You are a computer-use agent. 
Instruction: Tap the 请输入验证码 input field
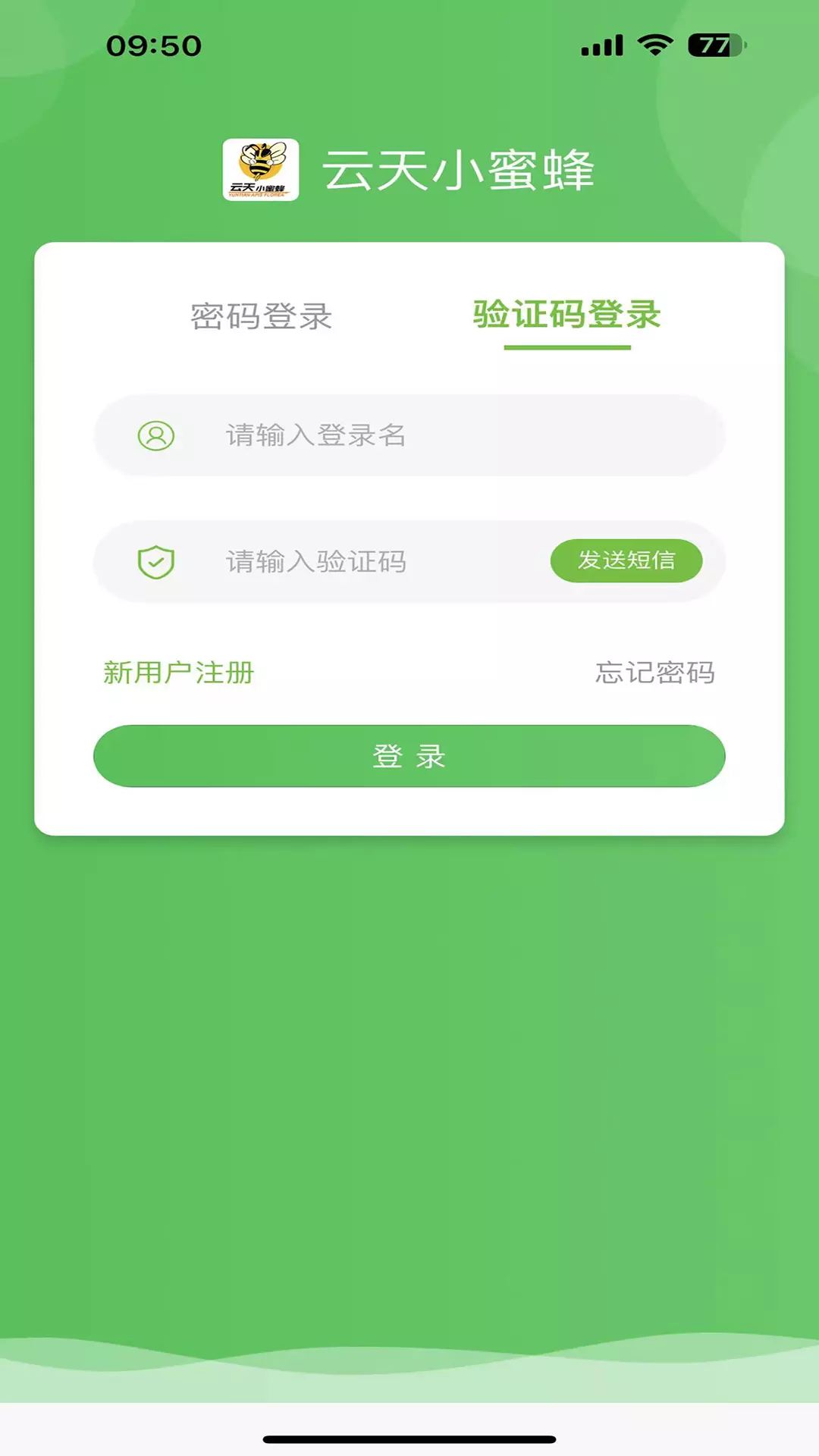[x=318, y=562]
